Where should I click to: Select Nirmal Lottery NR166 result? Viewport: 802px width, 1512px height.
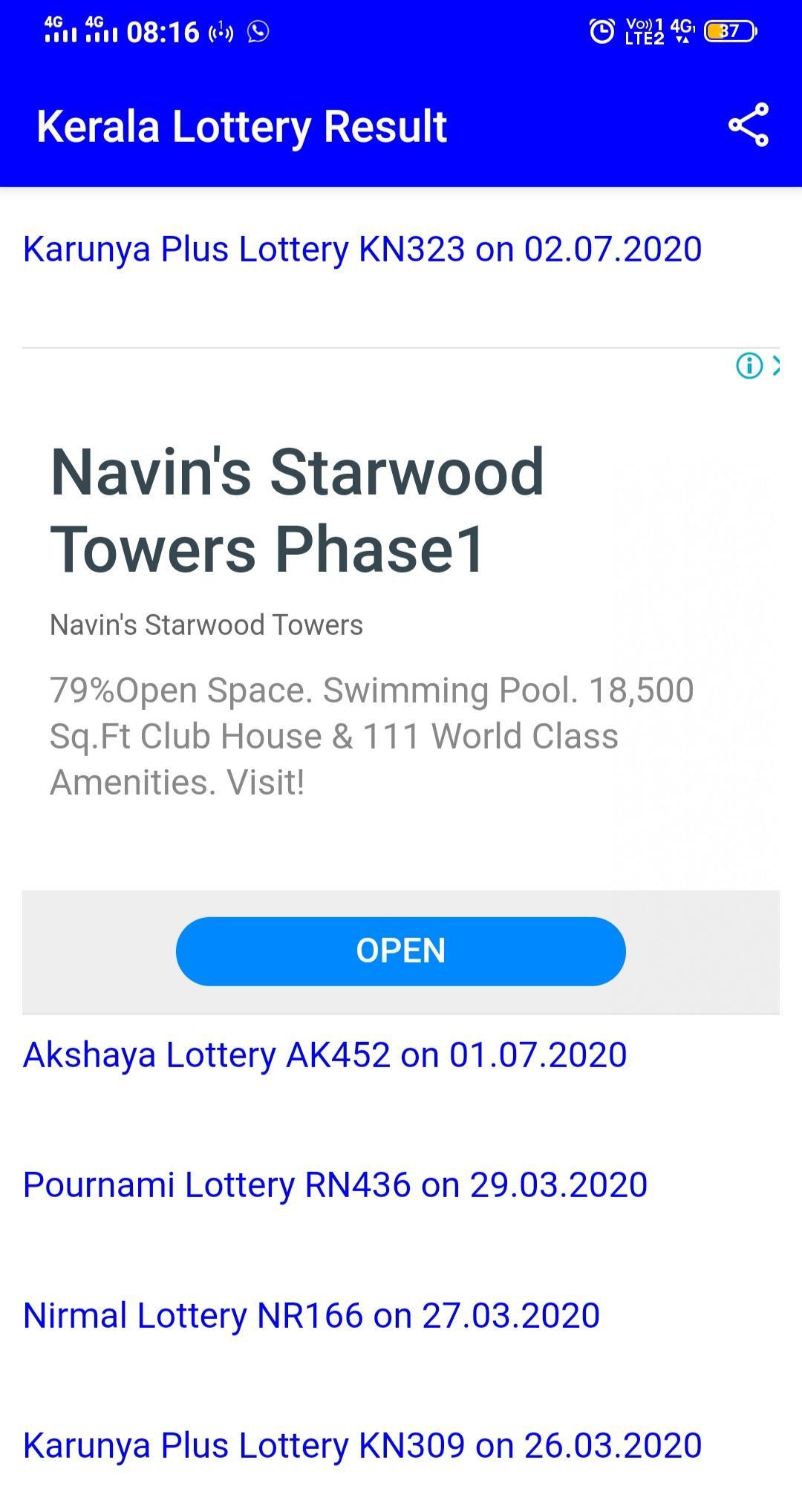311,1316
